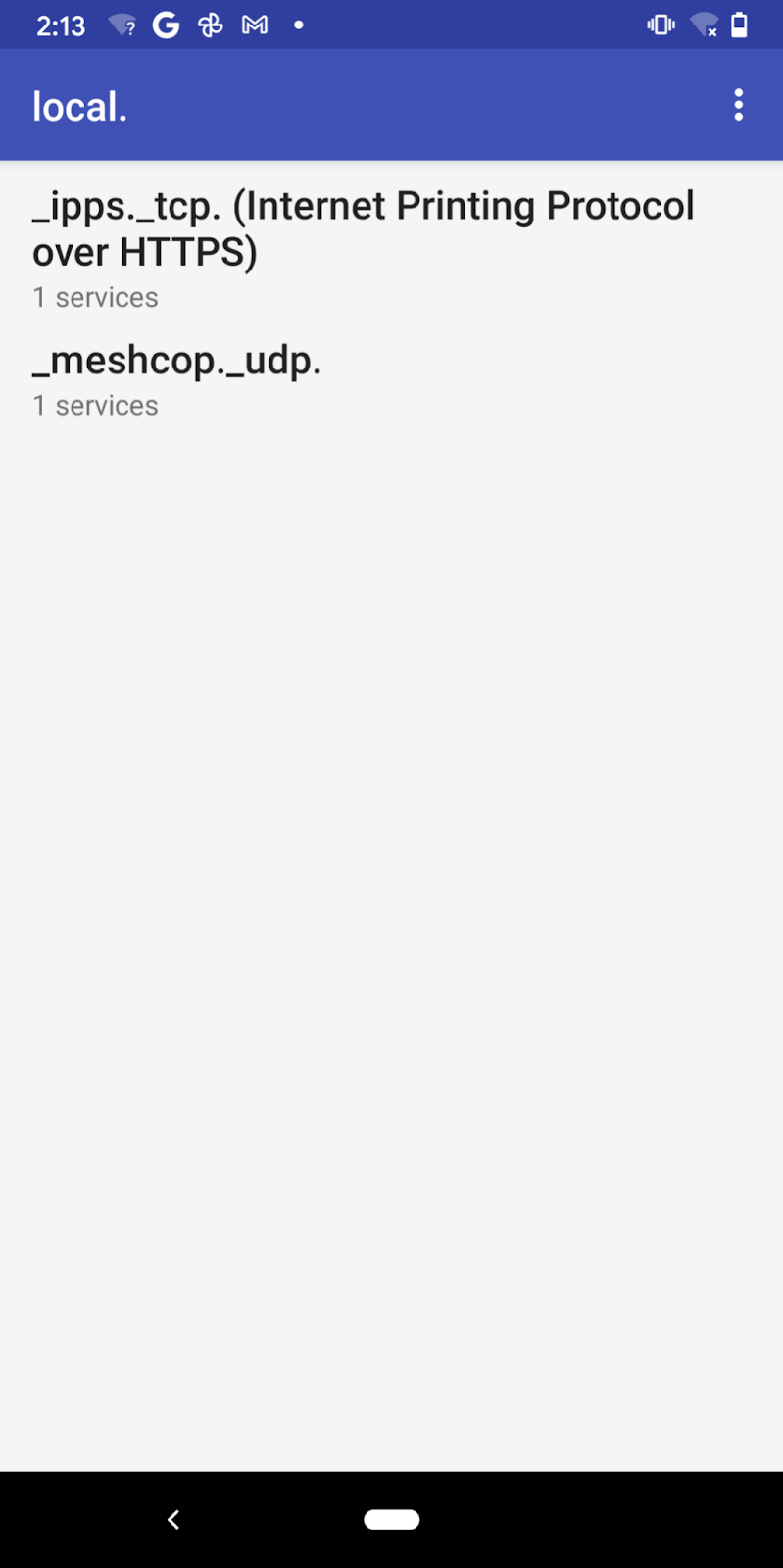Tap the disconnected Wi-Fi icon on the right
The width and height of the screenshot is (783, 1568).
704,24
